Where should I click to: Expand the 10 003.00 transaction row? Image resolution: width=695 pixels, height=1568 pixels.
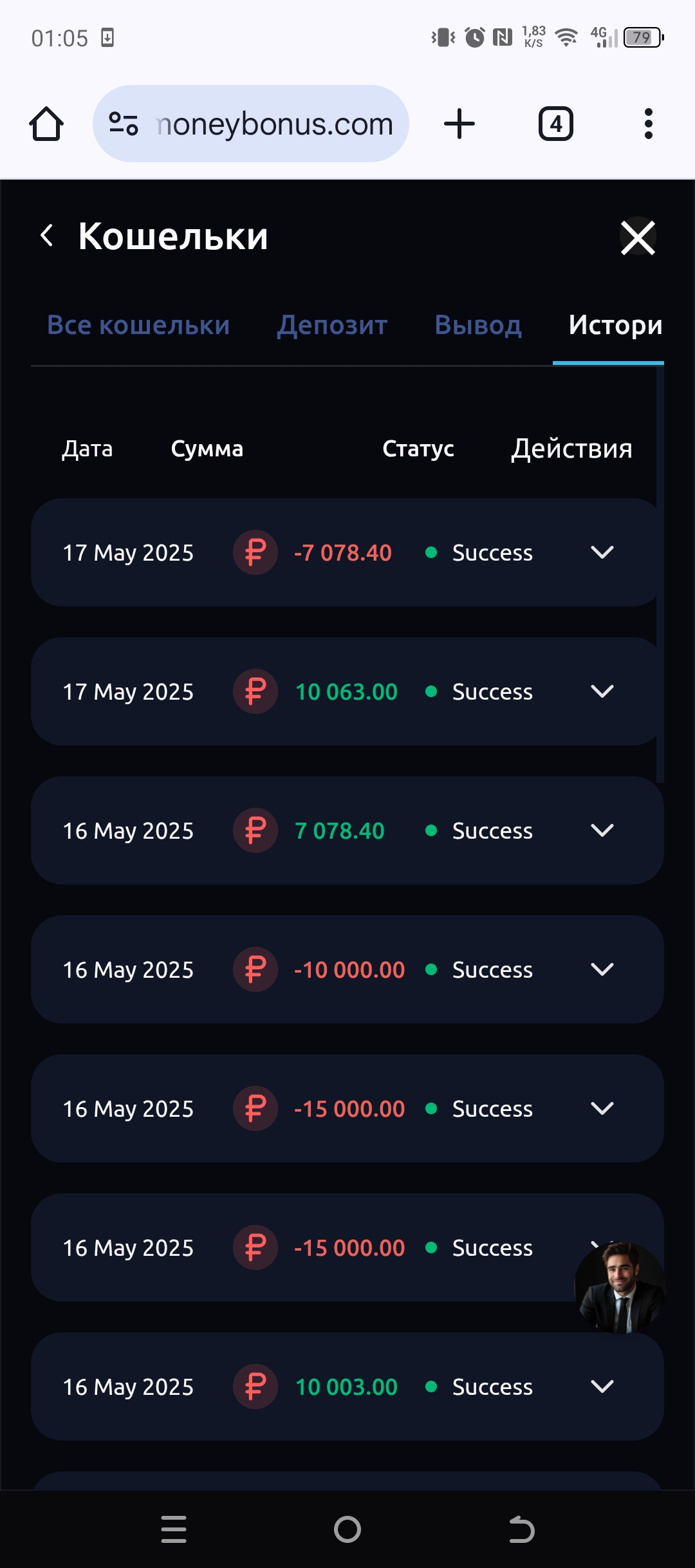(602, 1386)
